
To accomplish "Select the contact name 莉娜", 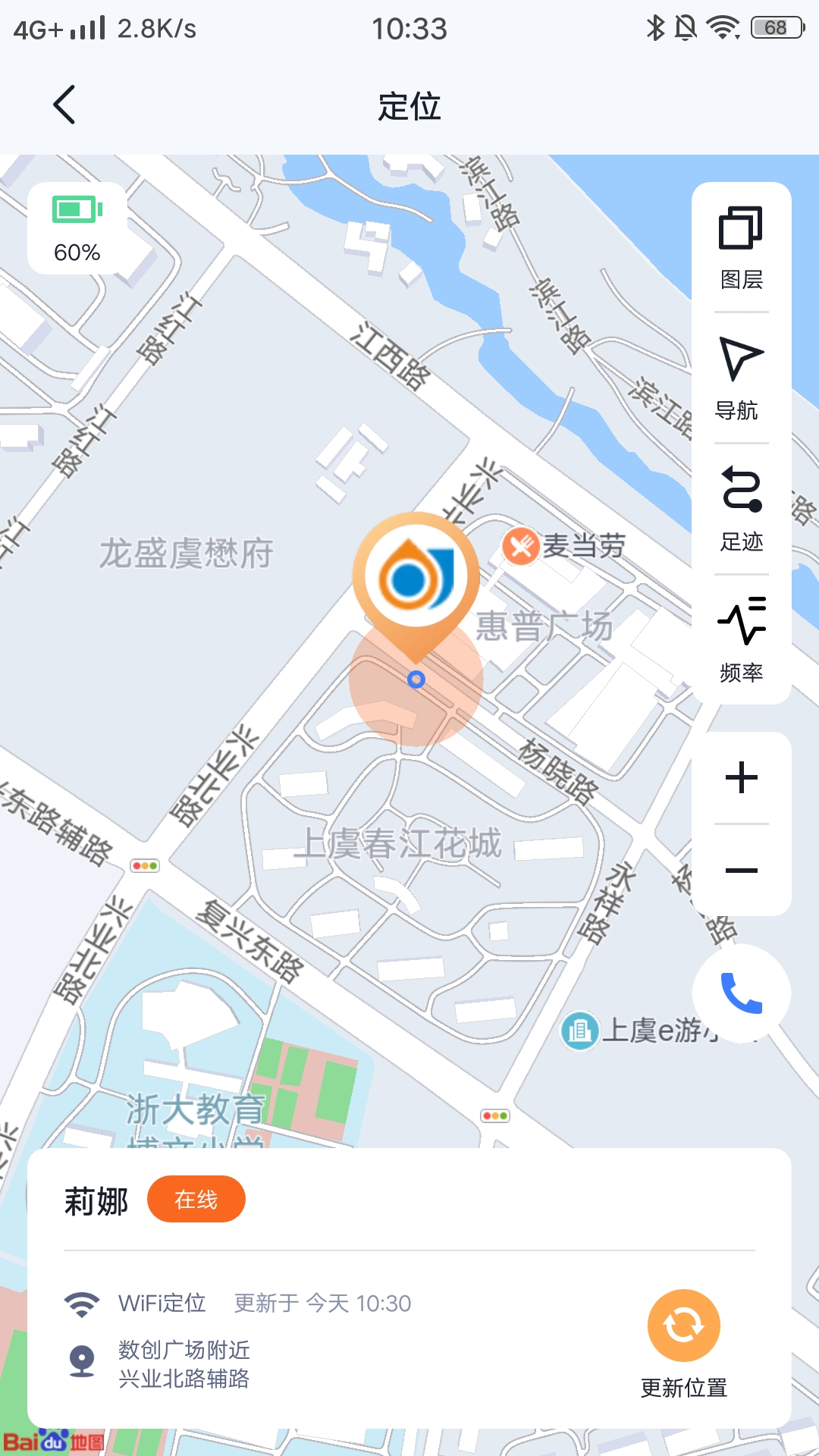I will 94,1199.
